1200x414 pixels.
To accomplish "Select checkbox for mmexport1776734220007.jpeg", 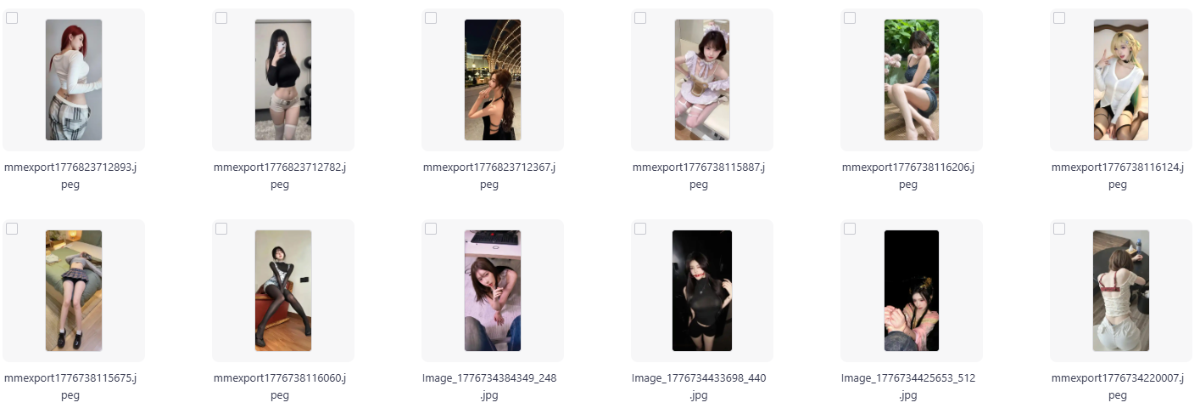I will pyautogui.click(x=1059, y=229).
